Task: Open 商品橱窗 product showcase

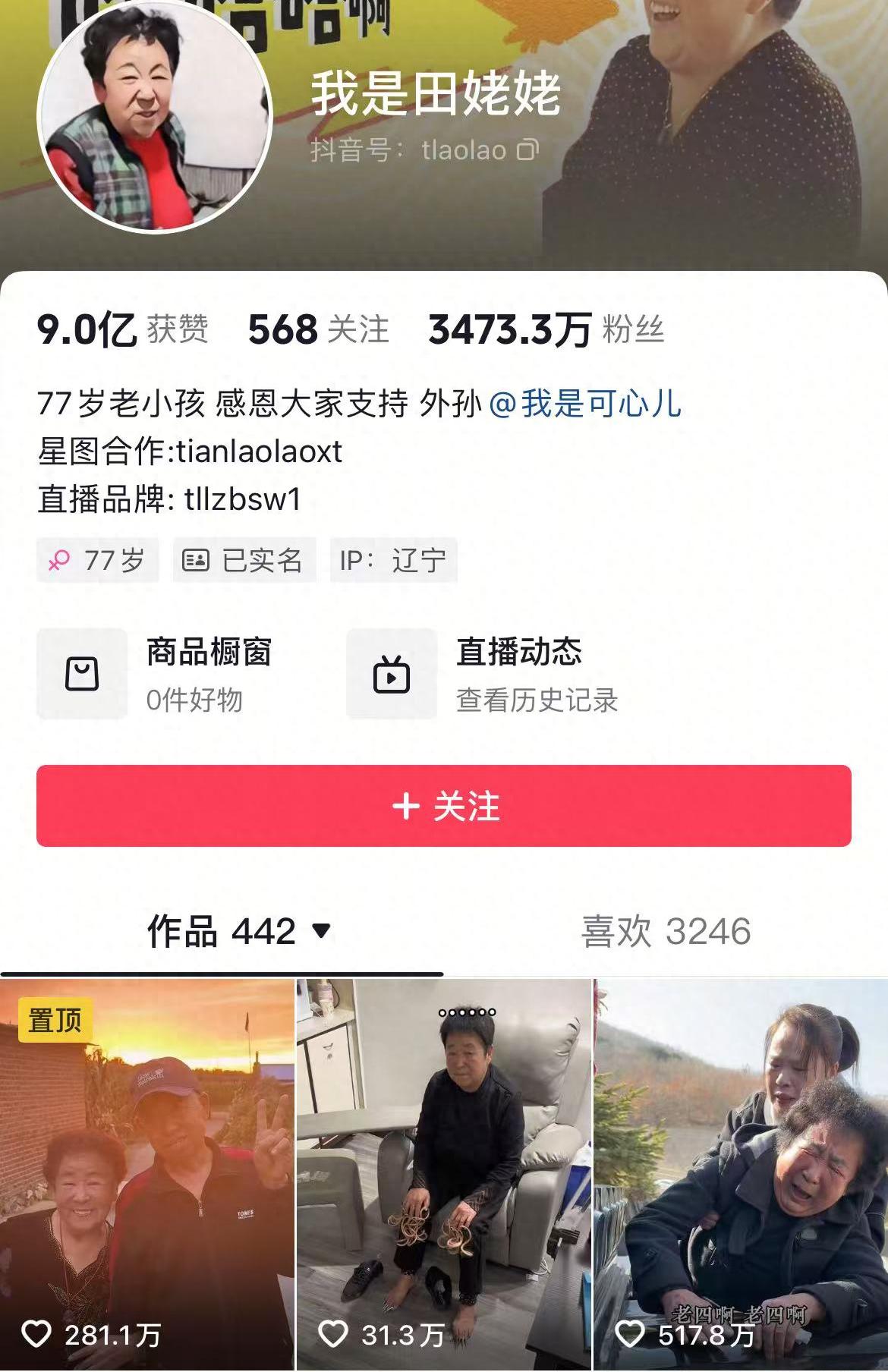Action: [156, 674]
